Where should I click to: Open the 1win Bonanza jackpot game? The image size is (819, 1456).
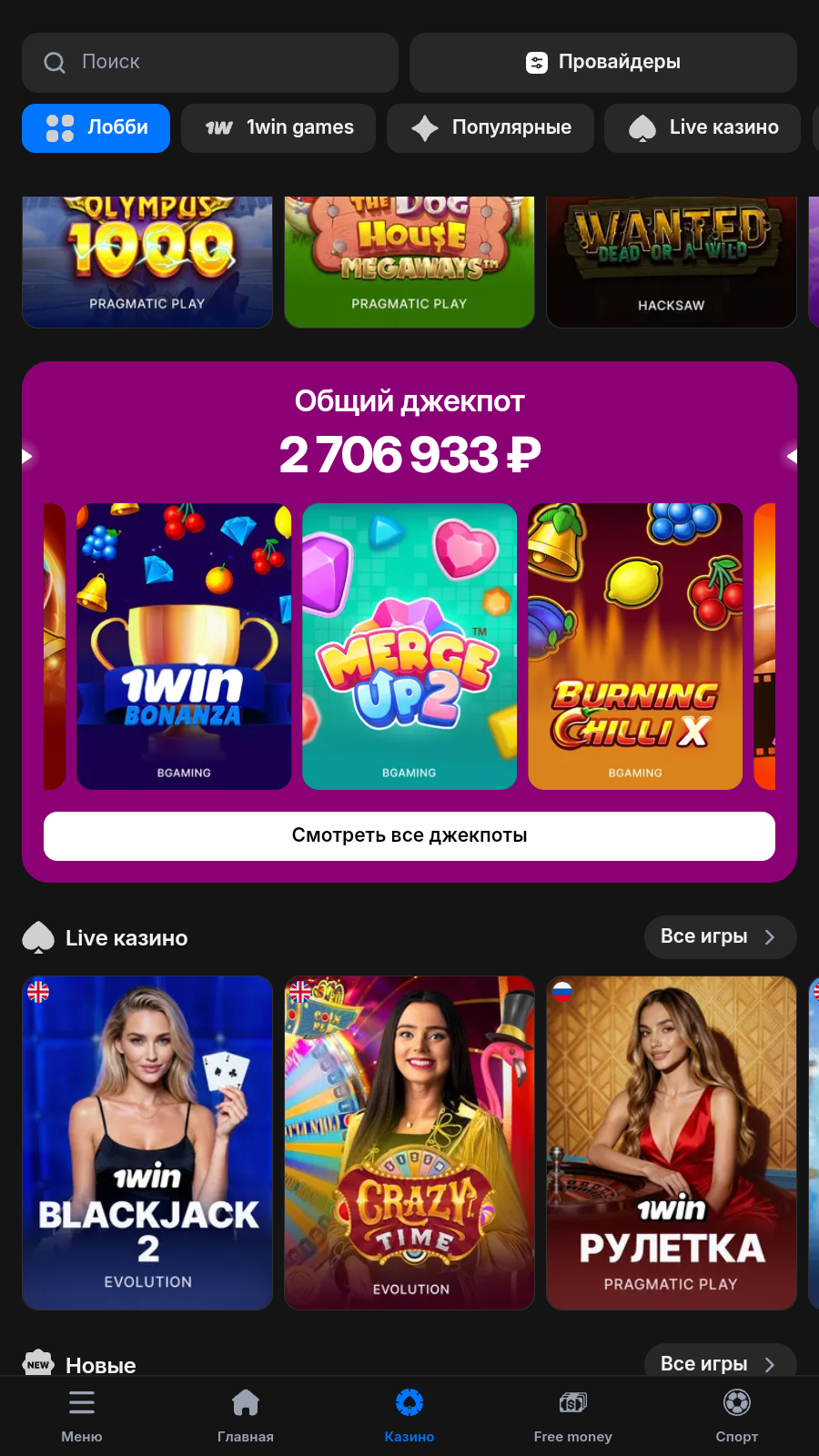184,646
